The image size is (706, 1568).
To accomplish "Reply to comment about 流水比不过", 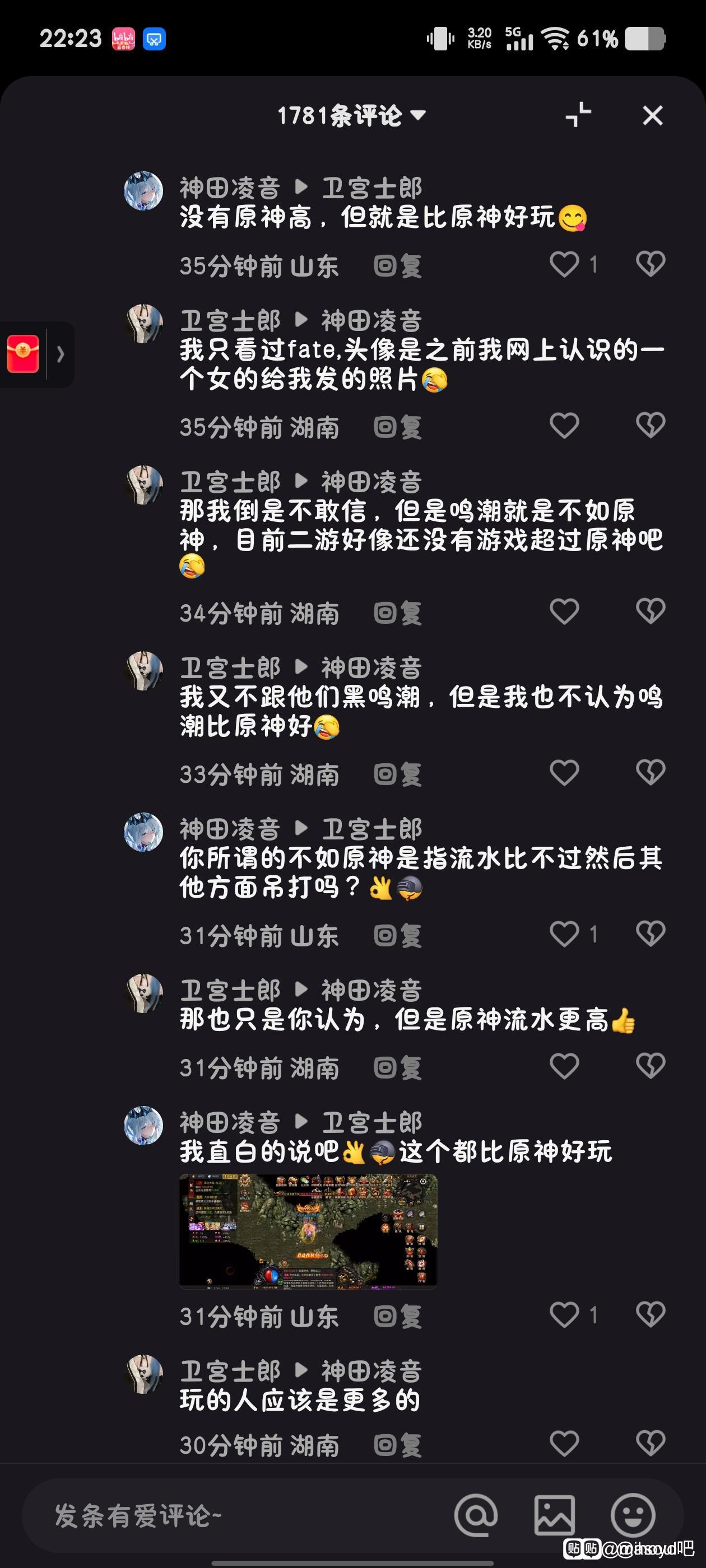I will pyautogui.click(x=398, y=936).
